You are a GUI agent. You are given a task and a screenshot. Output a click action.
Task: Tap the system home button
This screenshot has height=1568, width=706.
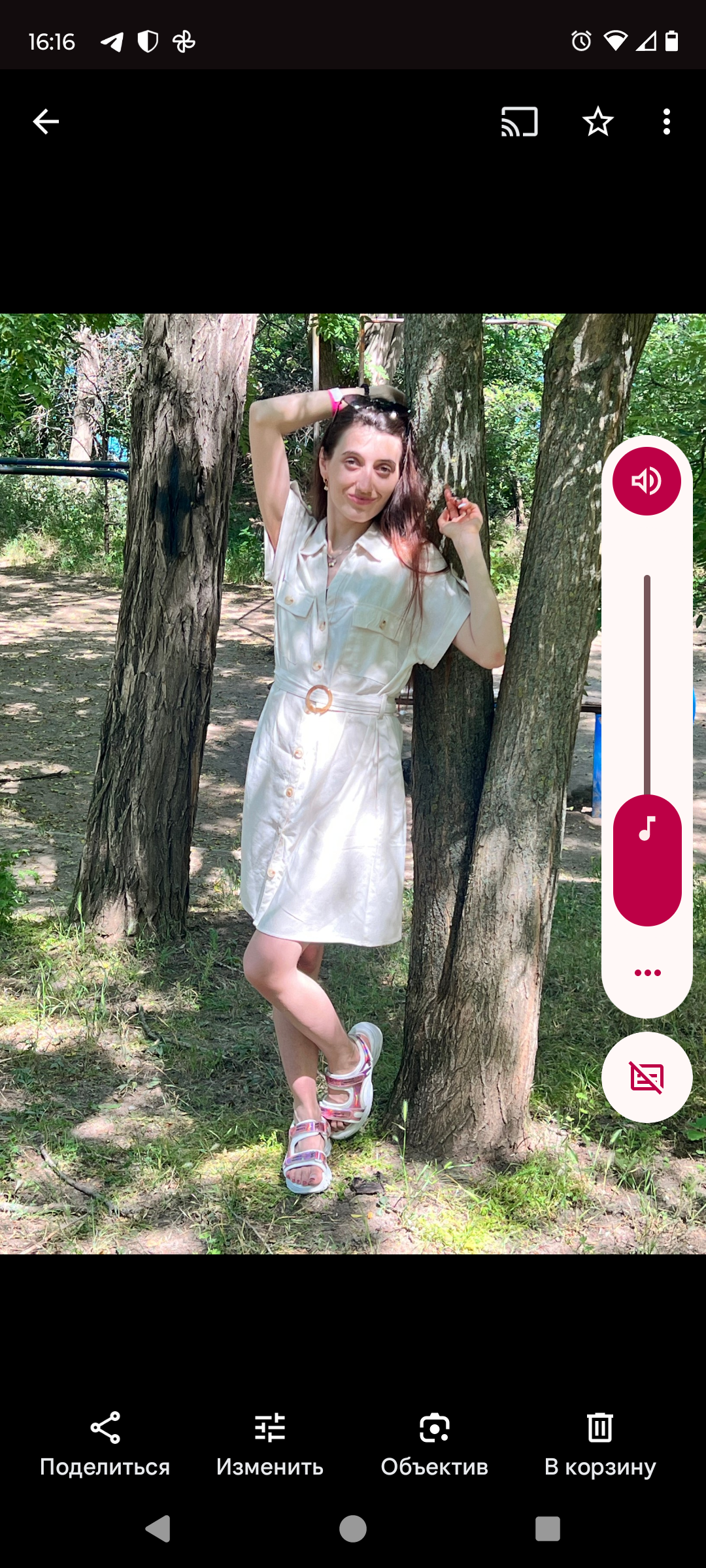(x=353, y=1529)
